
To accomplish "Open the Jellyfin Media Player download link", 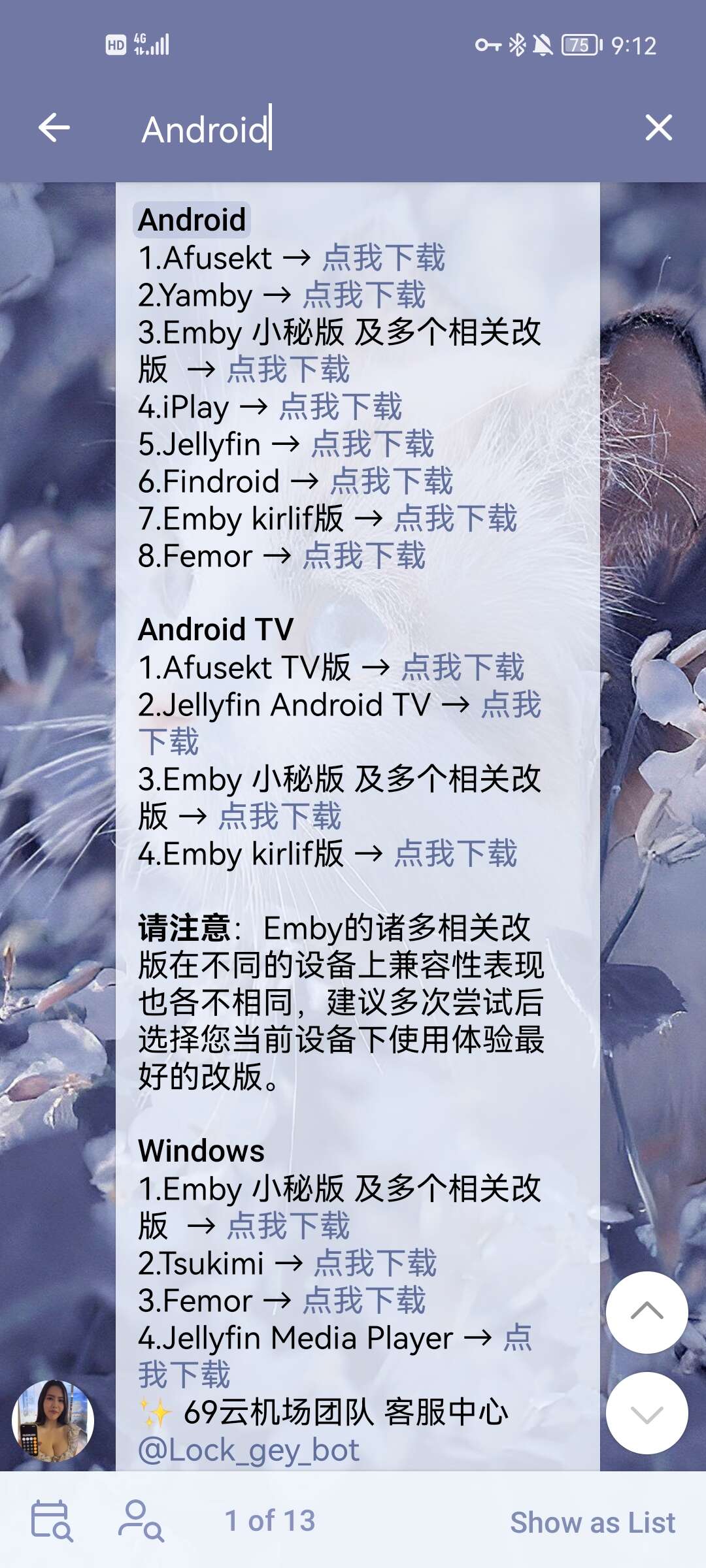I will tap(517, 1338).
